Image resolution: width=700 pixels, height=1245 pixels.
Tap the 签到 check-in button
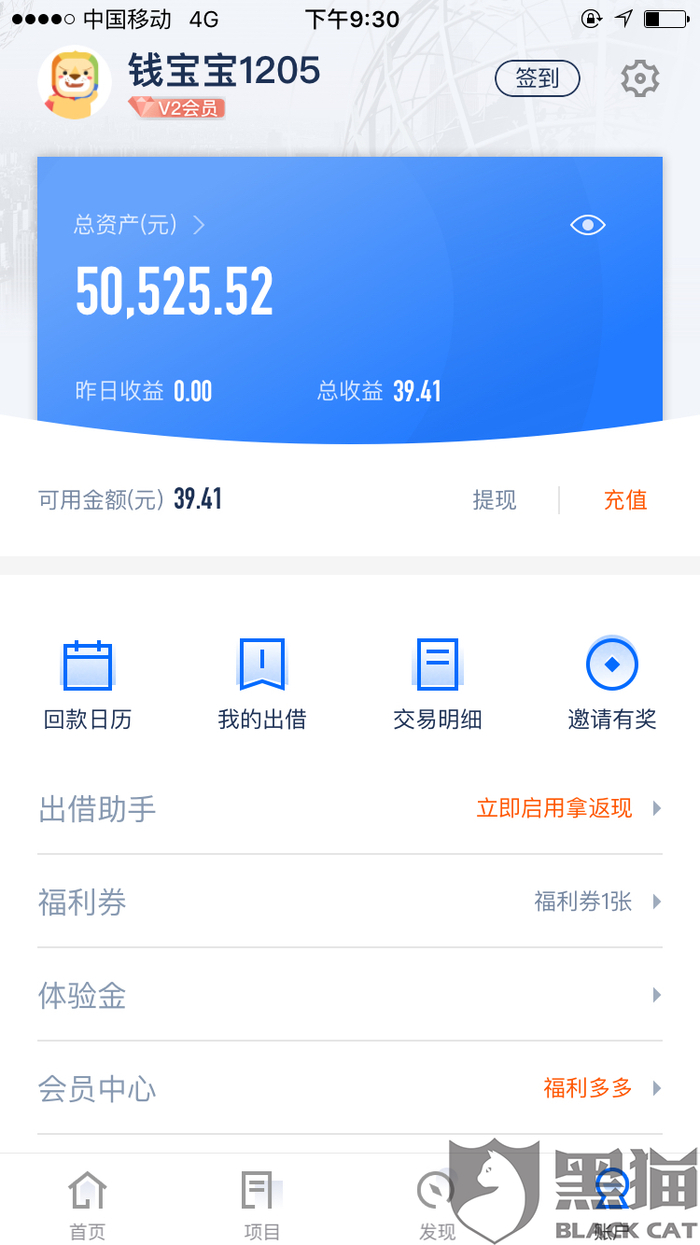coord(537,78)
